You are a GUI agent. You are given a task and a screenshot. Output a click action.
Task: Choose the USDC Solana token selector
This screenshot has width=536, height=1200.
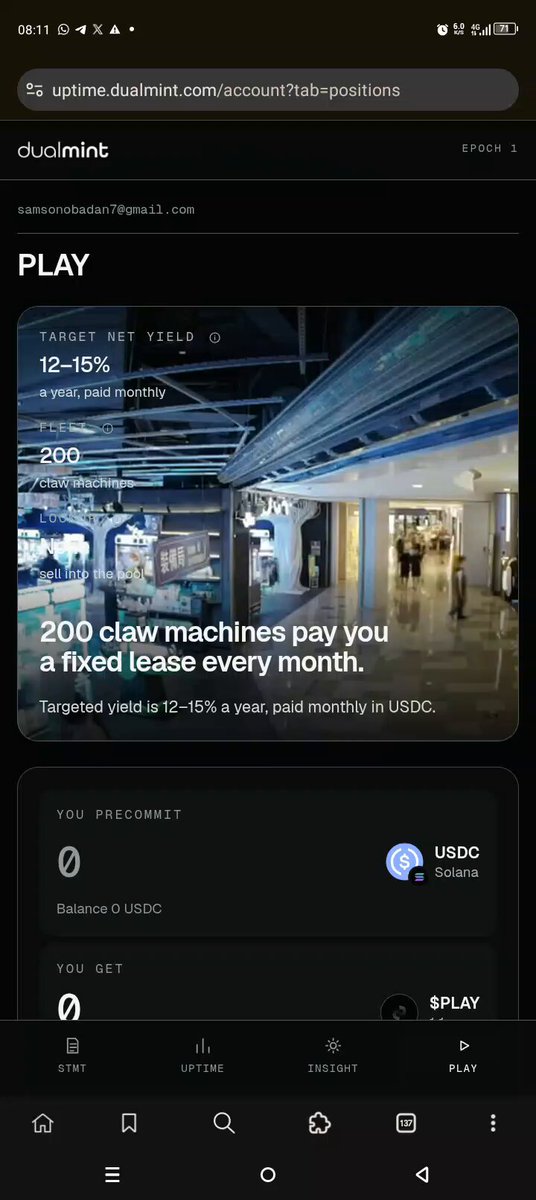tap(432, 862)
